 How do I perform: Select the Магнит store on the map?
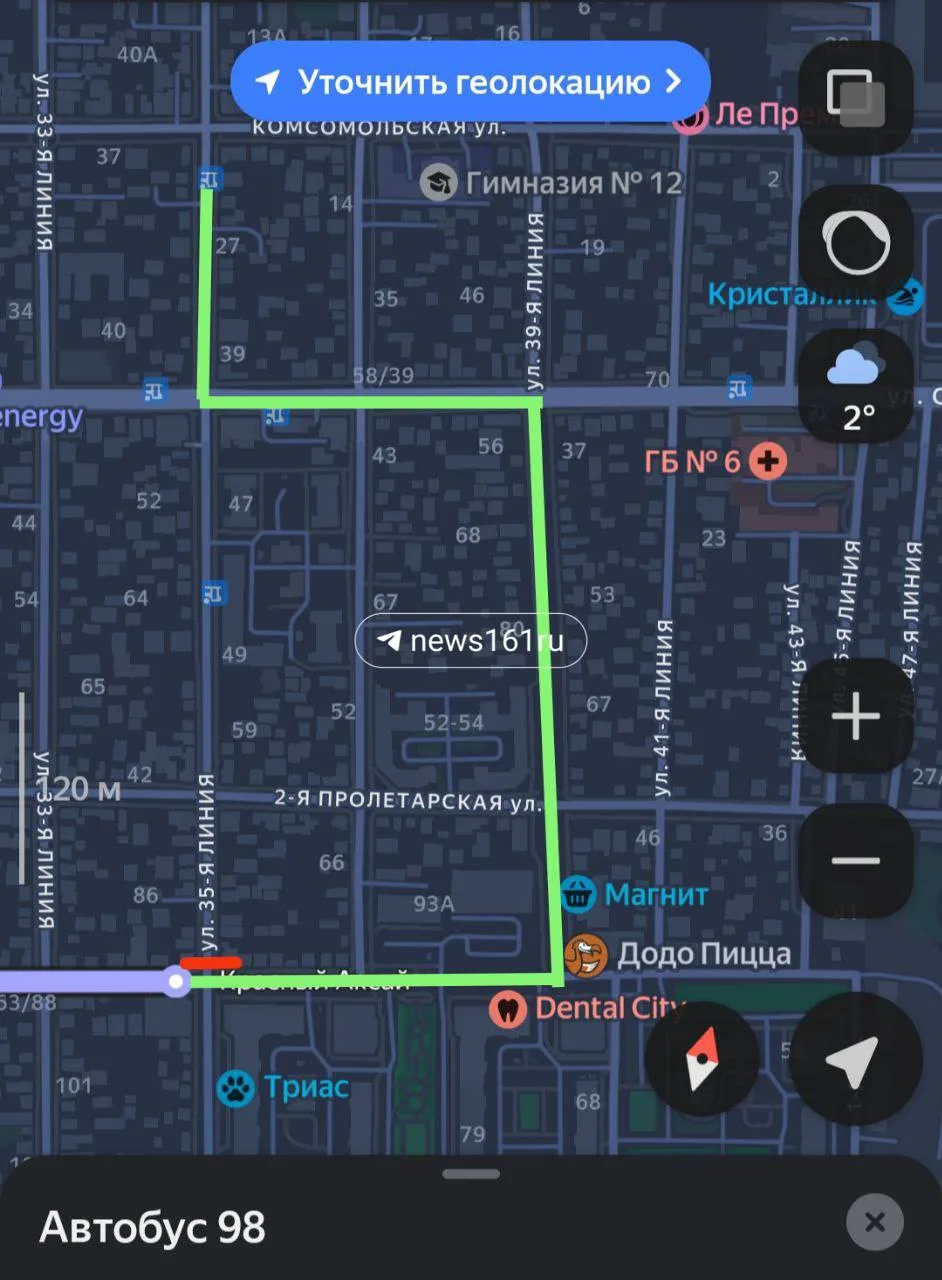[x=575, y=894]
